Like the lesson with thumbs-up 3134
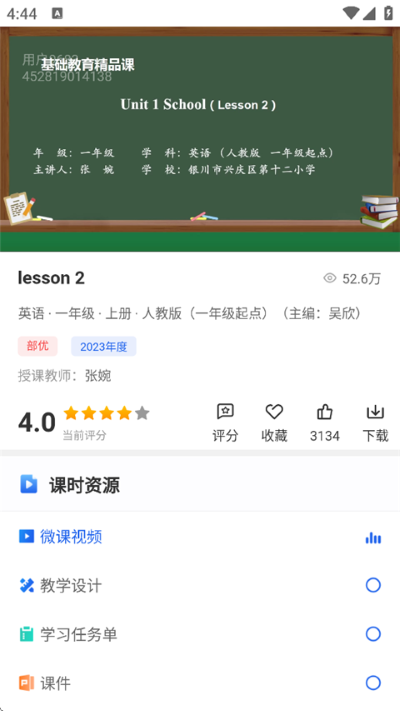This screenshot has width=400, height=711. click(325, 423)
